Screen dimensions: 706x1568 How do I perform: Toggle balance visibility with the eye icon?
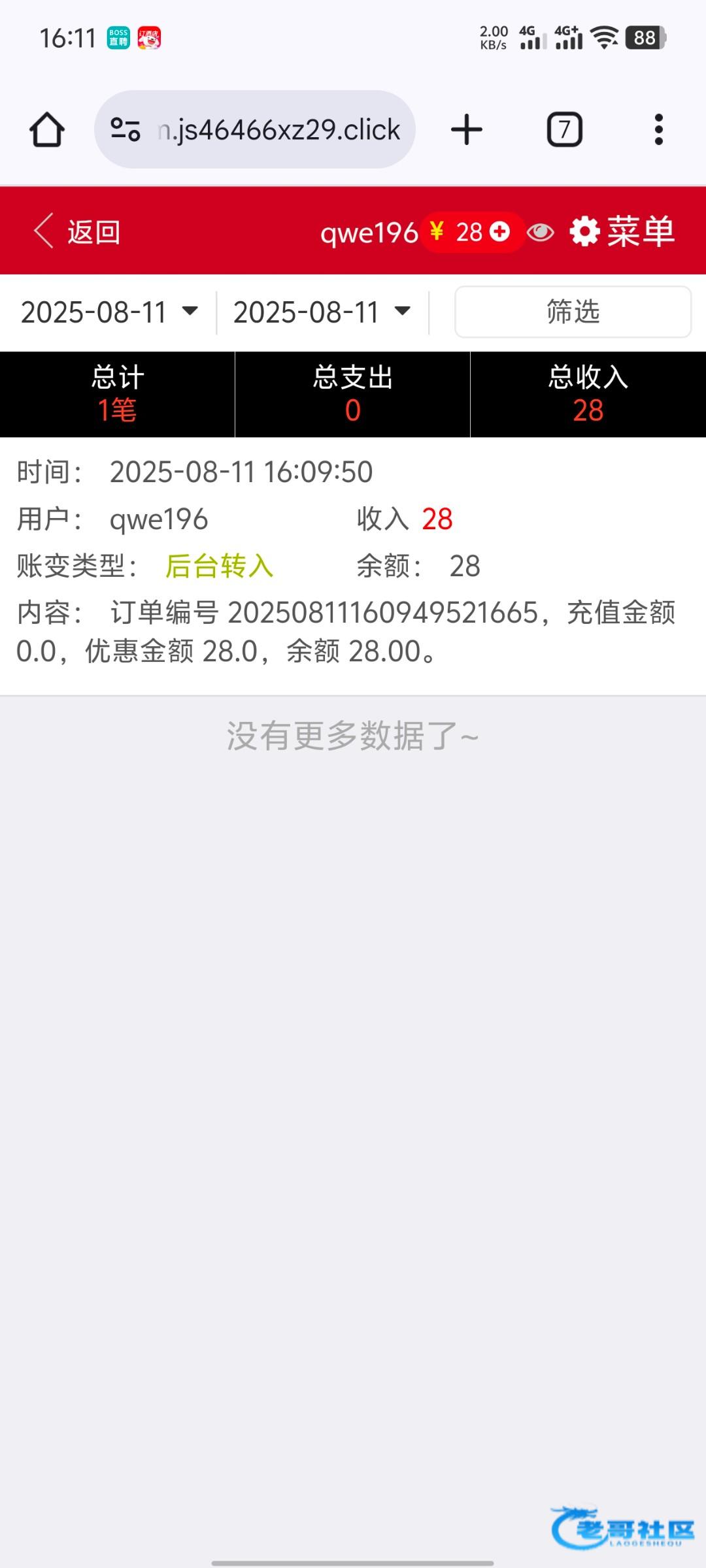pos(541,232)
